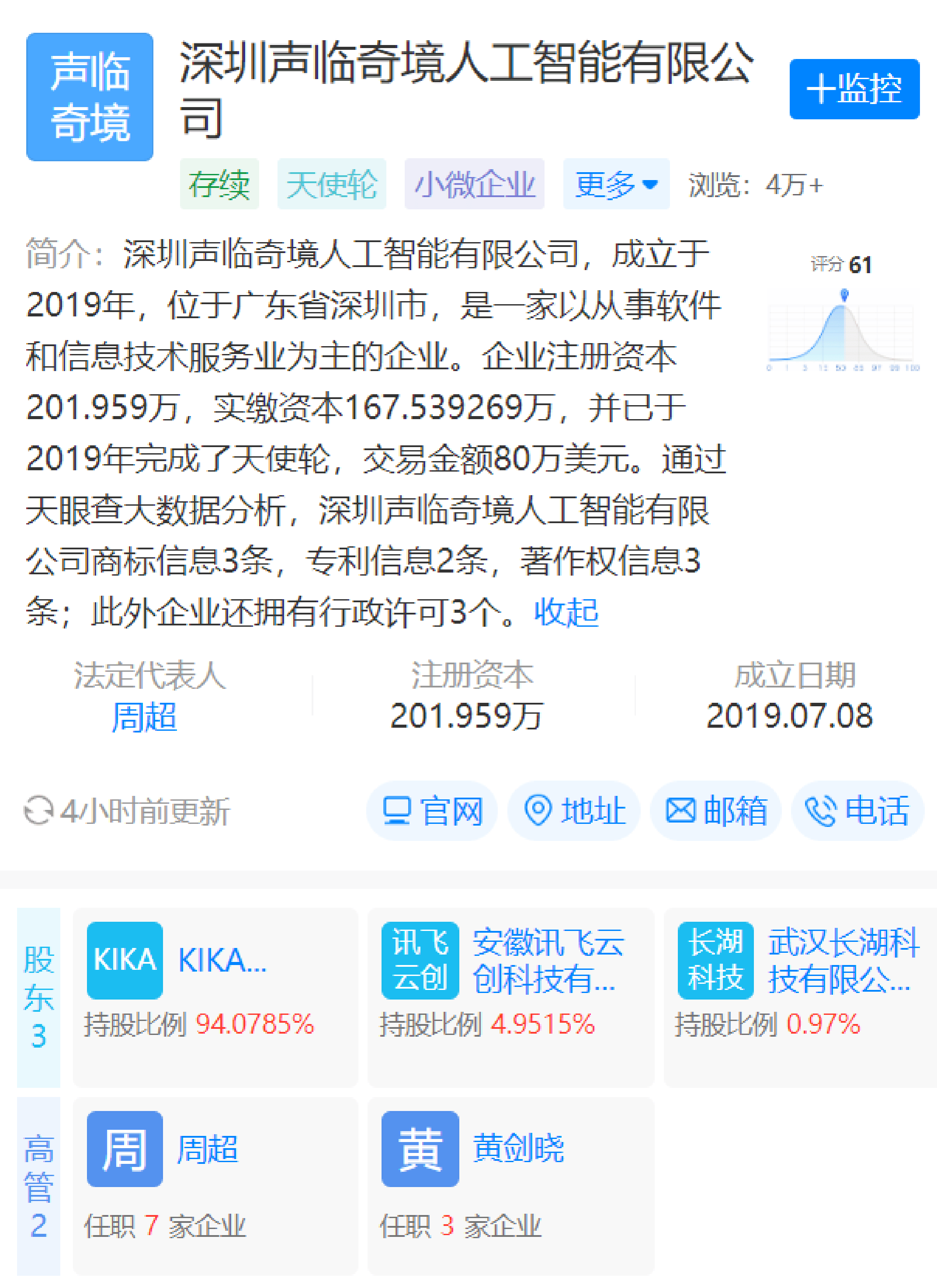
Task: View the company 地址 address
Action: tap(573, 810)
